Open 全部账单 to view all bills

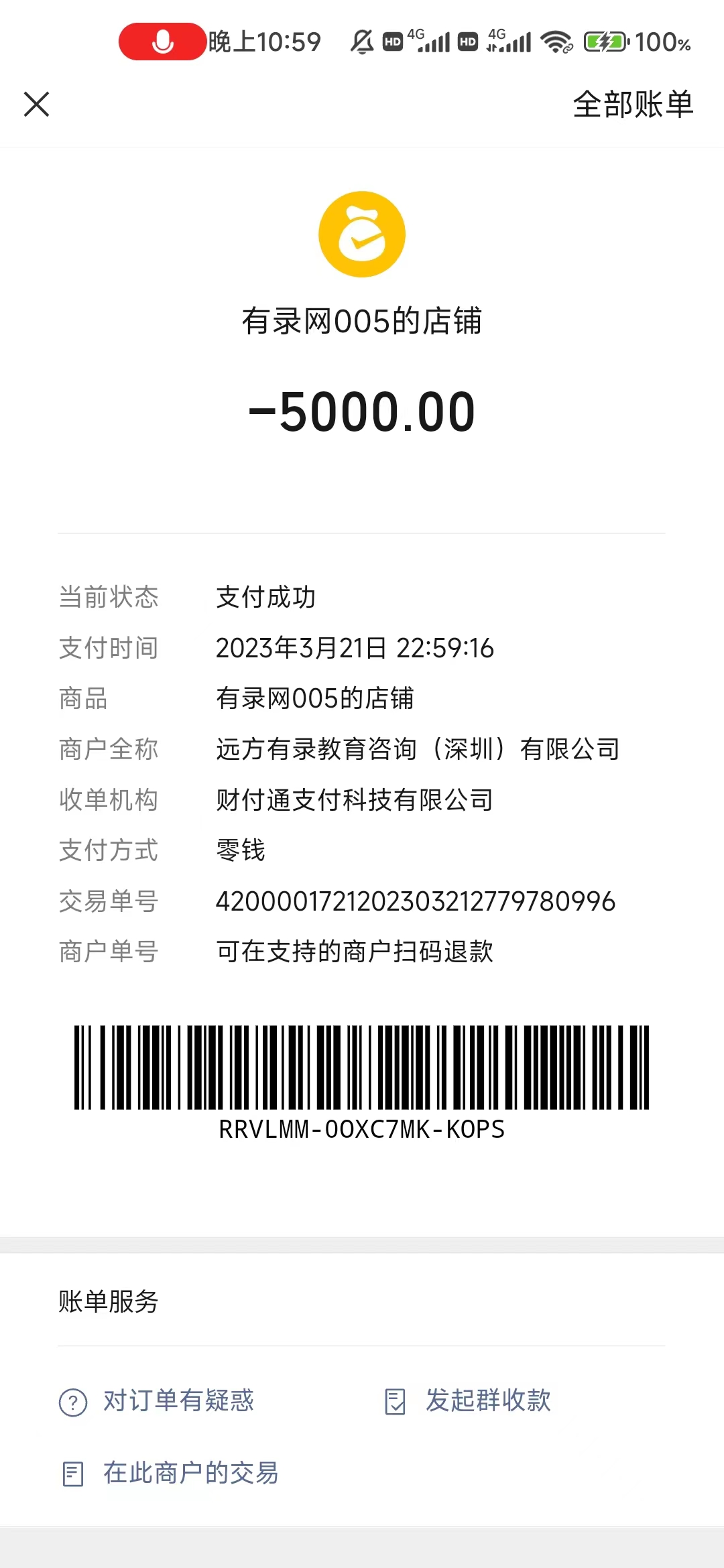tap(633, 105)
